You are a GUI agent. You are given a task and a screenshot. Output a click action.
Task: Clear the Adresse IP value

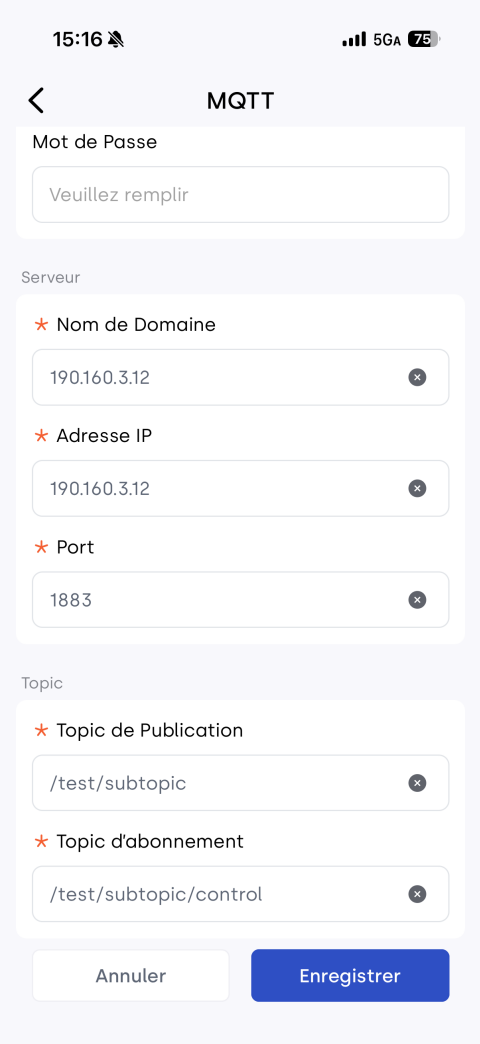pos(417,489)
